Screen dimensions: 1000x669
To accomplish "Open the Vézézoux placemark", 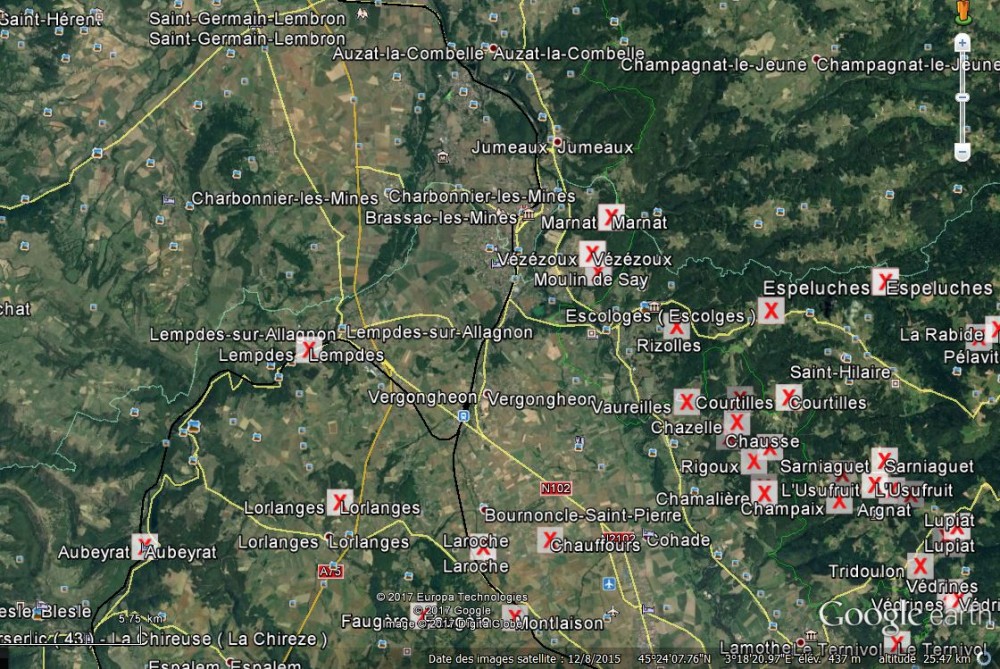I will coord(592,253).
